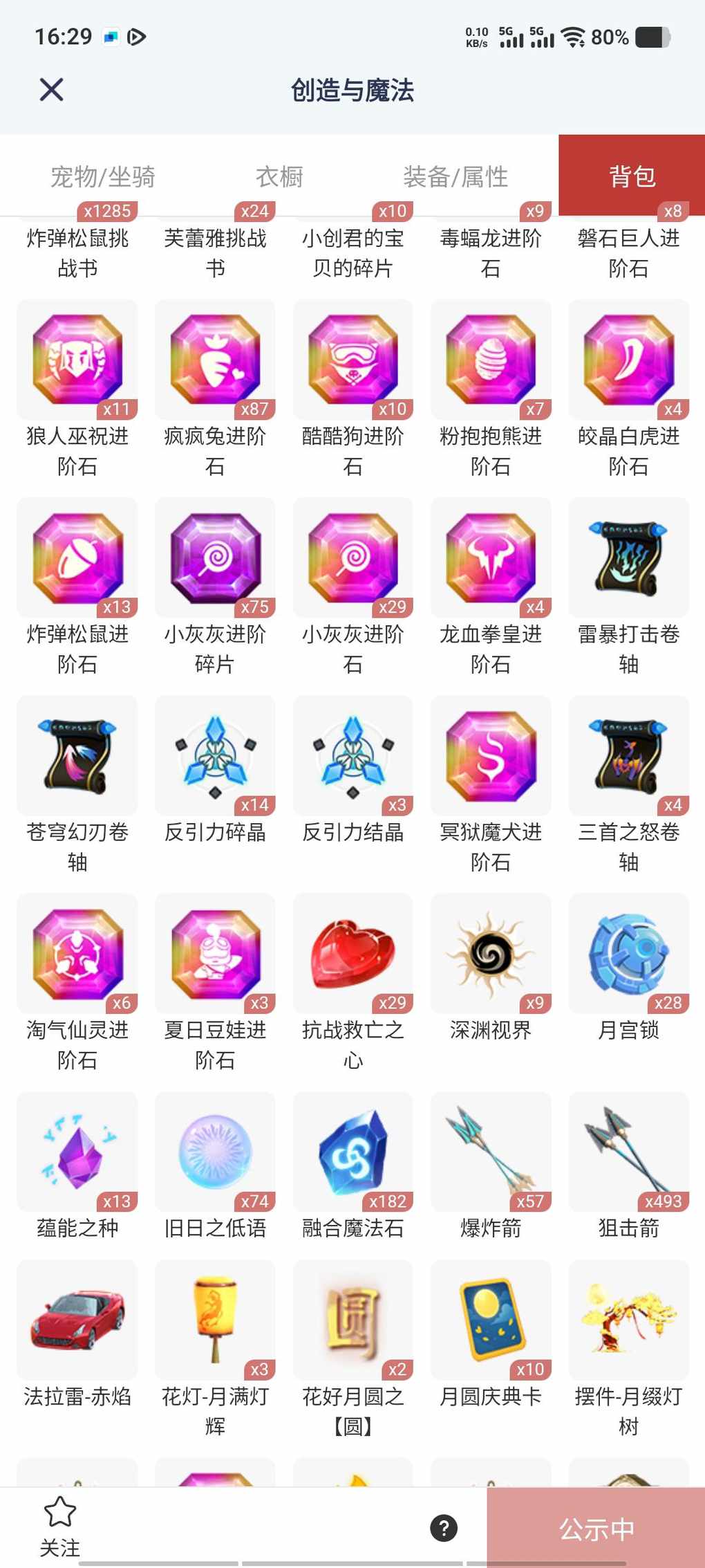View the 狙击箭 item

tap(628, 1152)
